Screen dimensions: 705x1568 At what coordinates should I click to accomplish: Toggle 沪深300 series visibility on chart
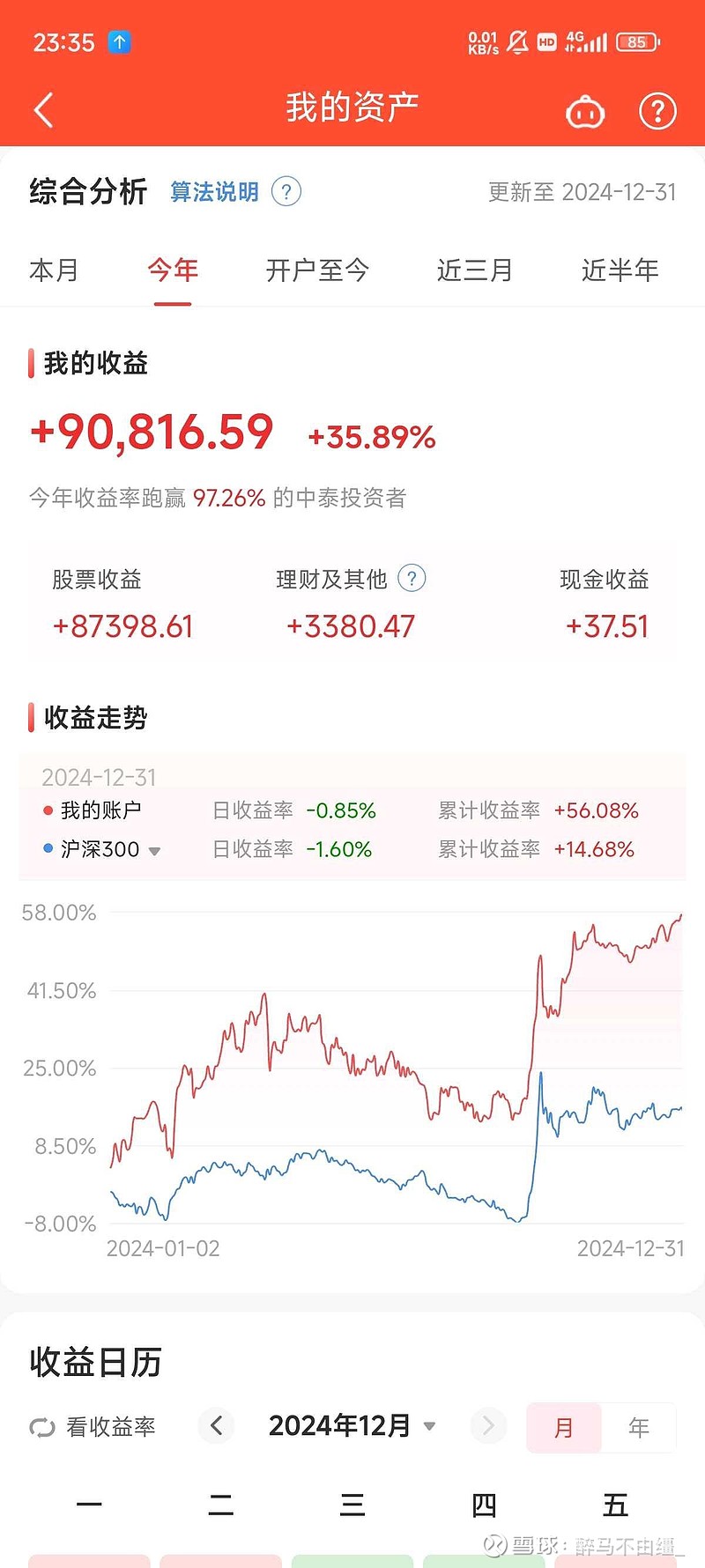[x=88, y=849]
